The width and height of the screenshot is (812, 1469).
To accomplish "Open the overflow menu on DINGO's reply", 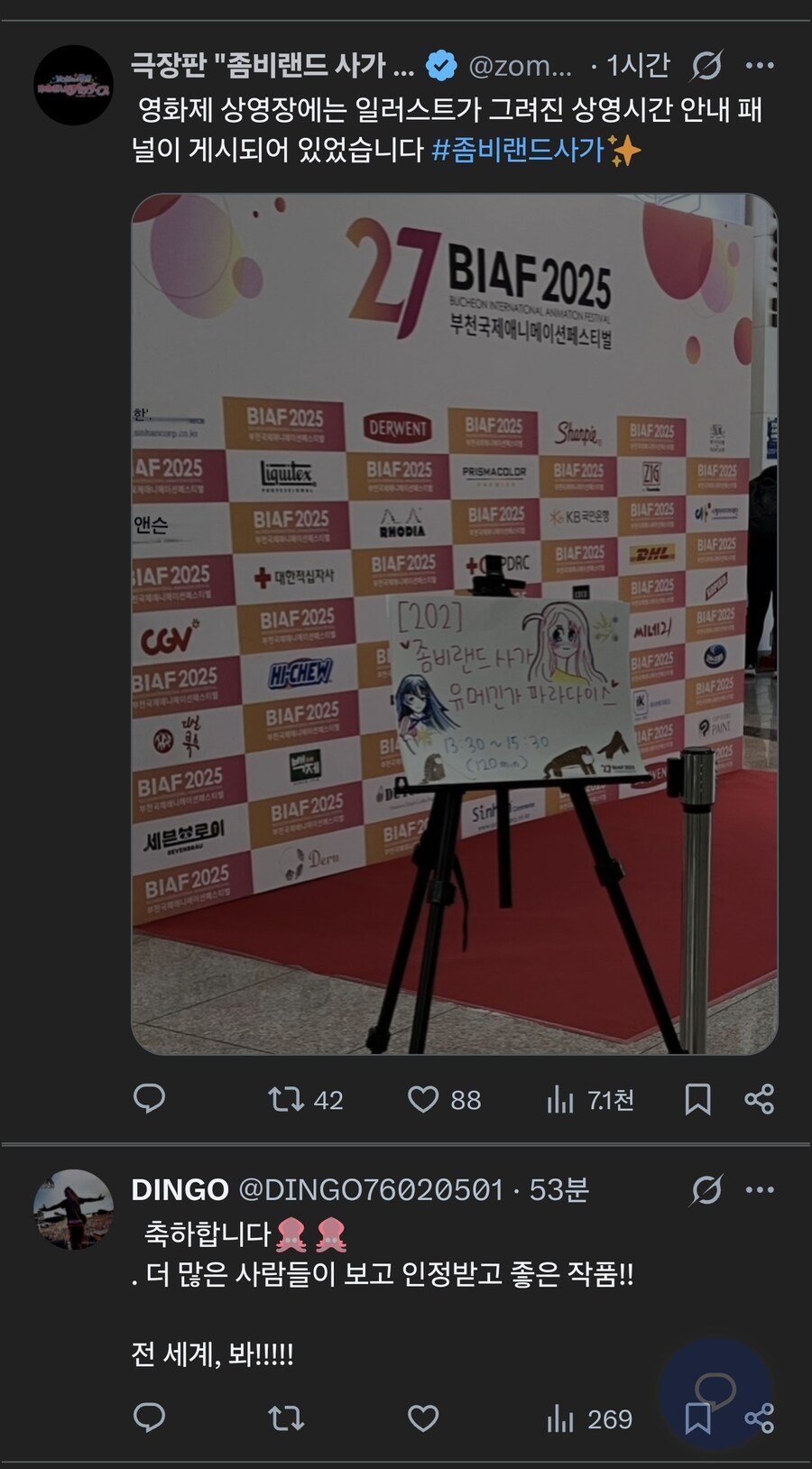I will (760, 1189).
